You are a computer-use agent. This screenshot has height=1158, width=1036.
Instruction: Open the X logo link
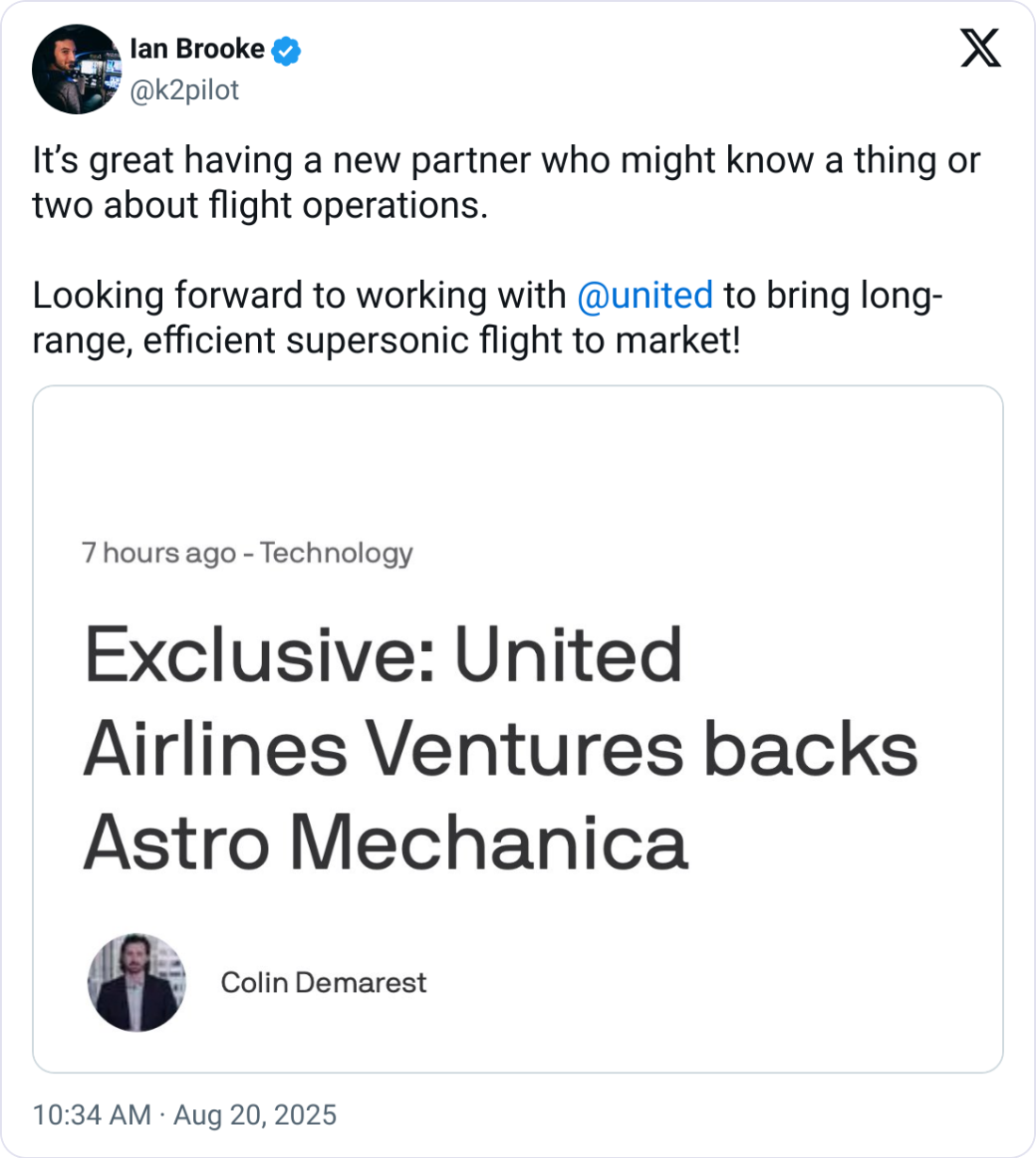click(980, 49)
